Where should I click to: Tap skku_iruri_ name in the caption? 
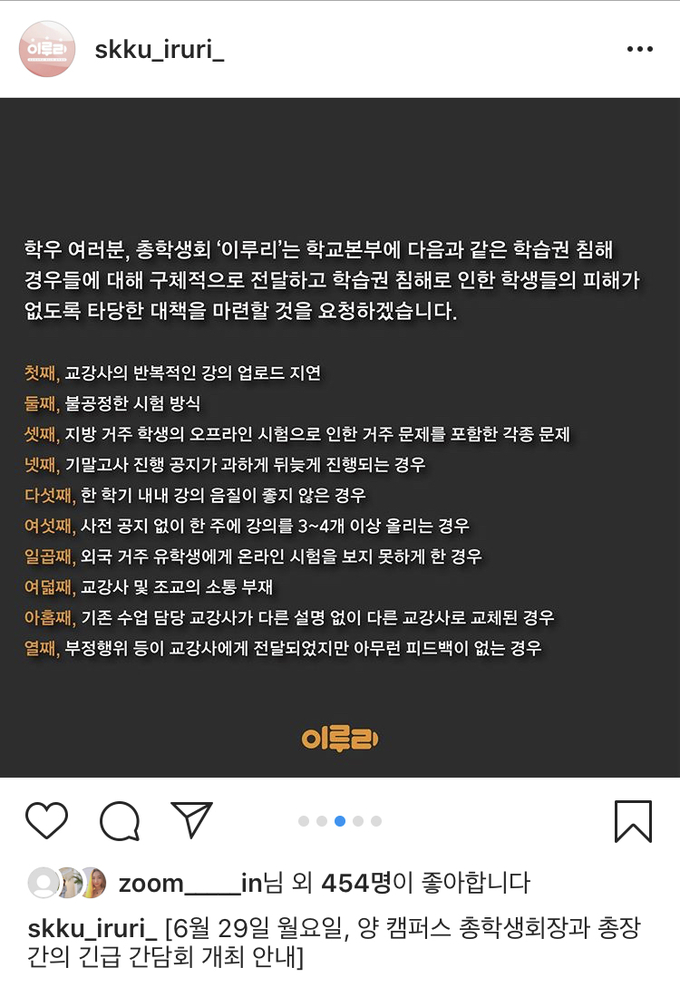pos(92,927)
